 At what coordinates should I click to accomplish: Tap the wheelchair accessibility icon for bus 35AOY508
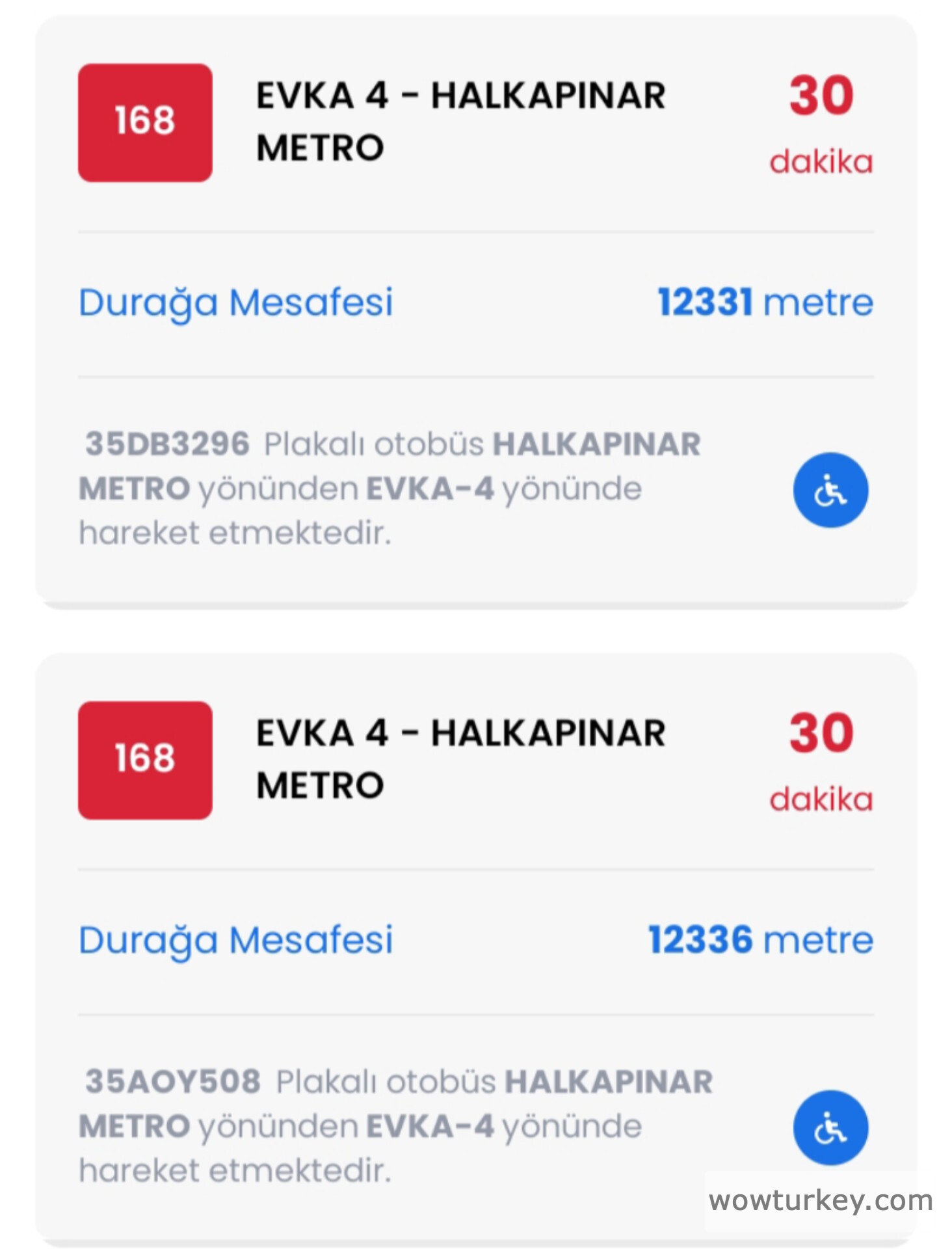[830, 1127]
